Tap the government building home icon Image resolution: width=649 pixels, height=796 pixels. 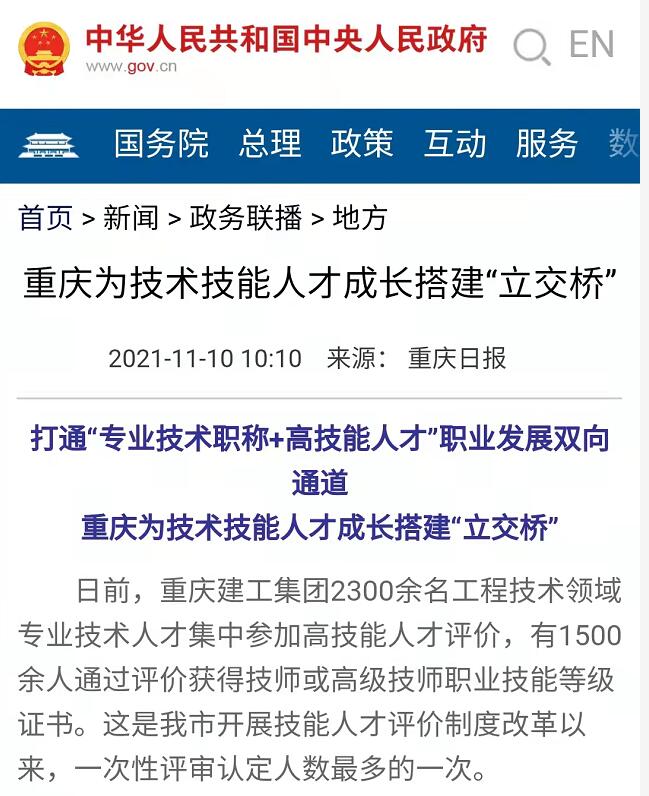coord(48,146)
